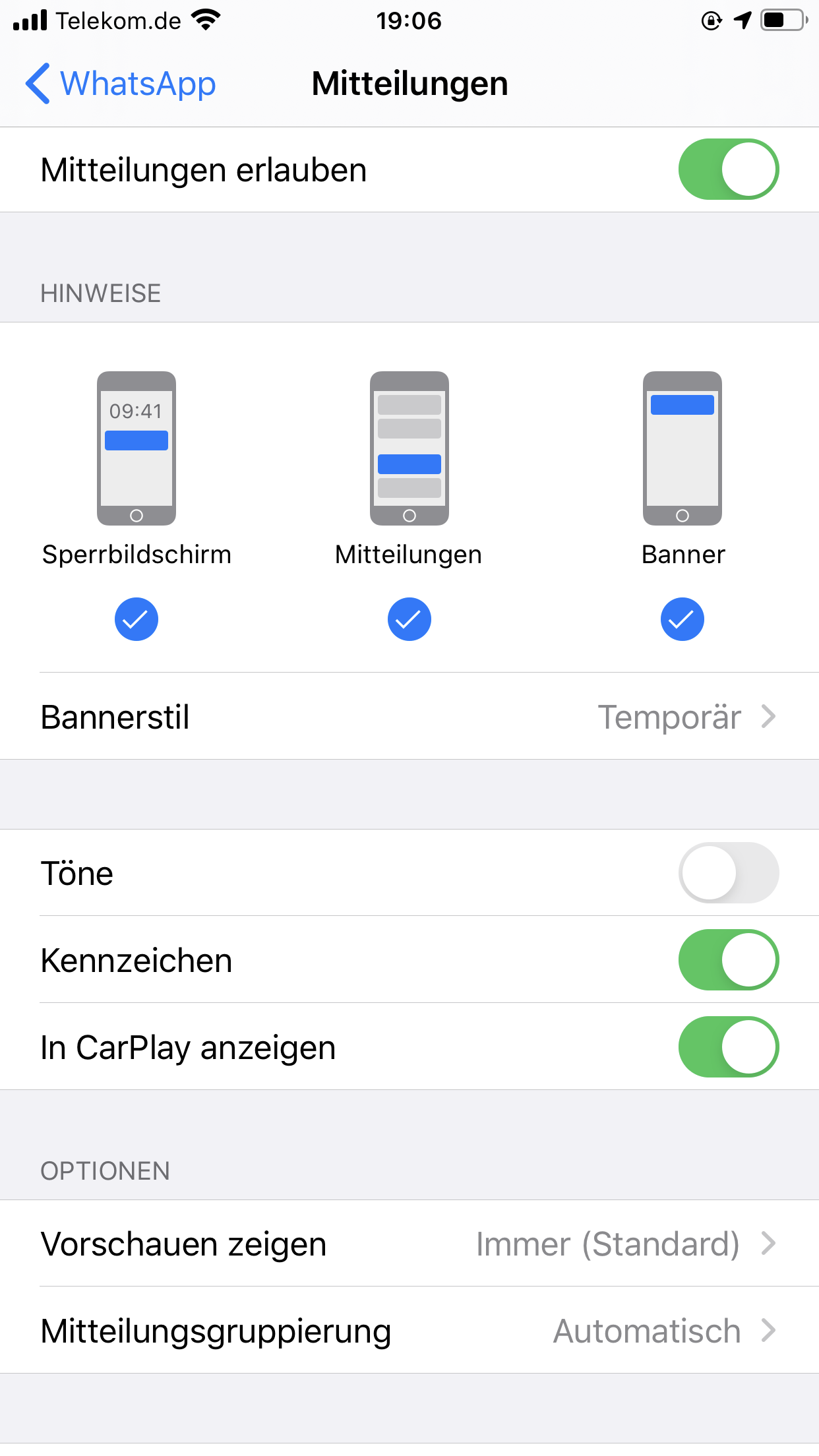Image resolution: width=819 pixels, height=1456 pixels.
Task: Disable the Mitteilungen erlauben switch
Action: coord(728,169)
